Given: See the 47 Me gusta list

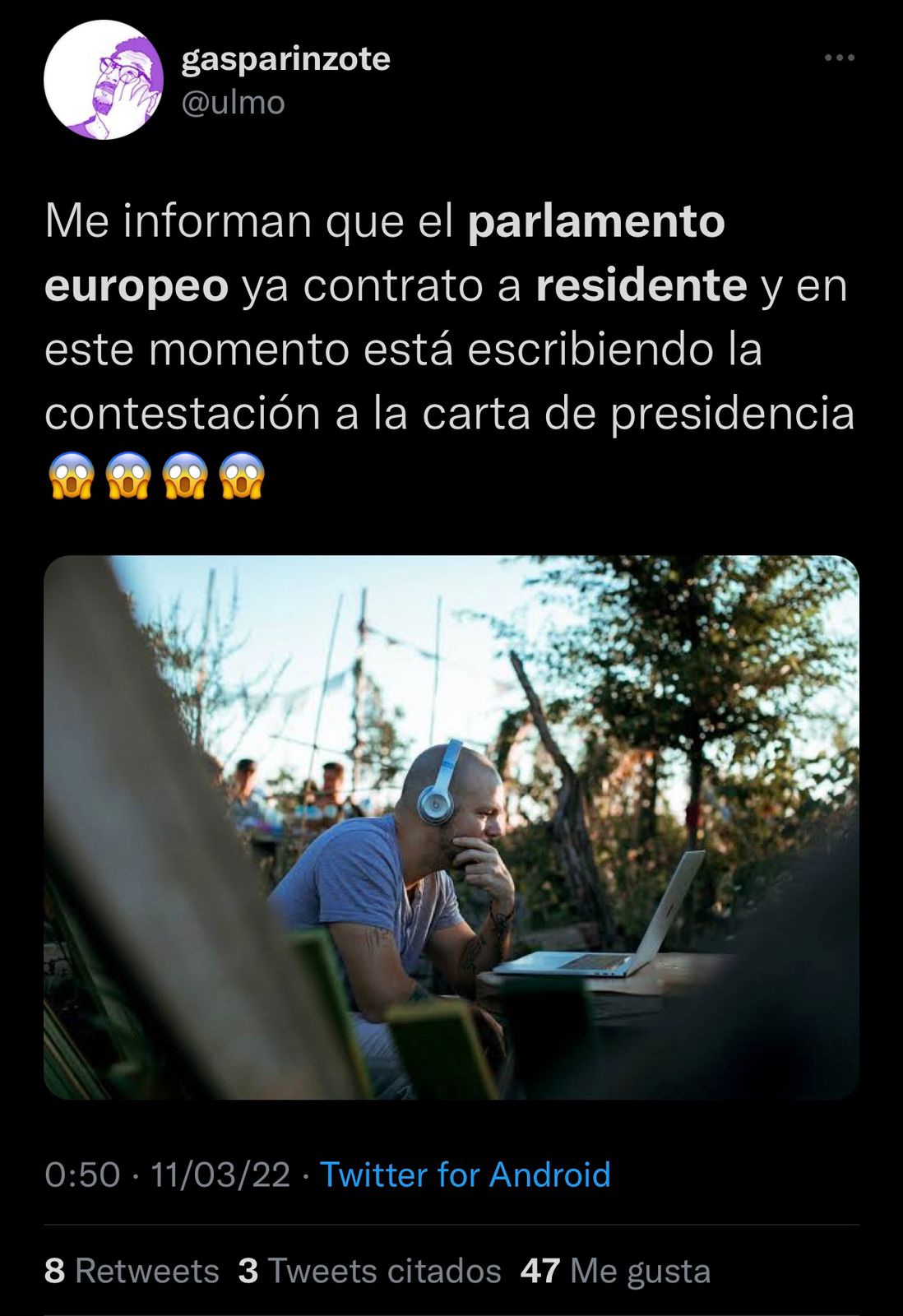Looking at the screenshot, I should (615, 1271).
